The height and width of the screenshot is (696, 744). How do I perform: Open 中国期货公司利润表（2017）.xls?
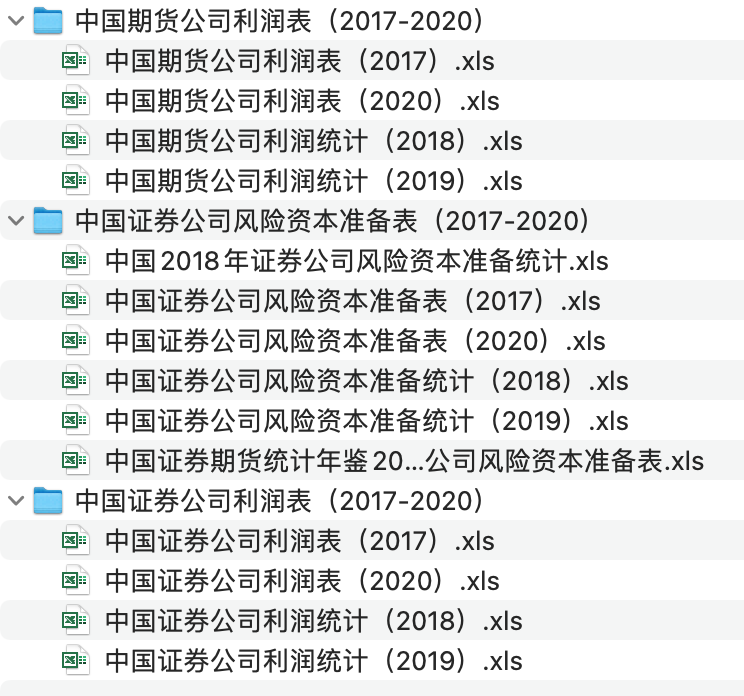299,61
